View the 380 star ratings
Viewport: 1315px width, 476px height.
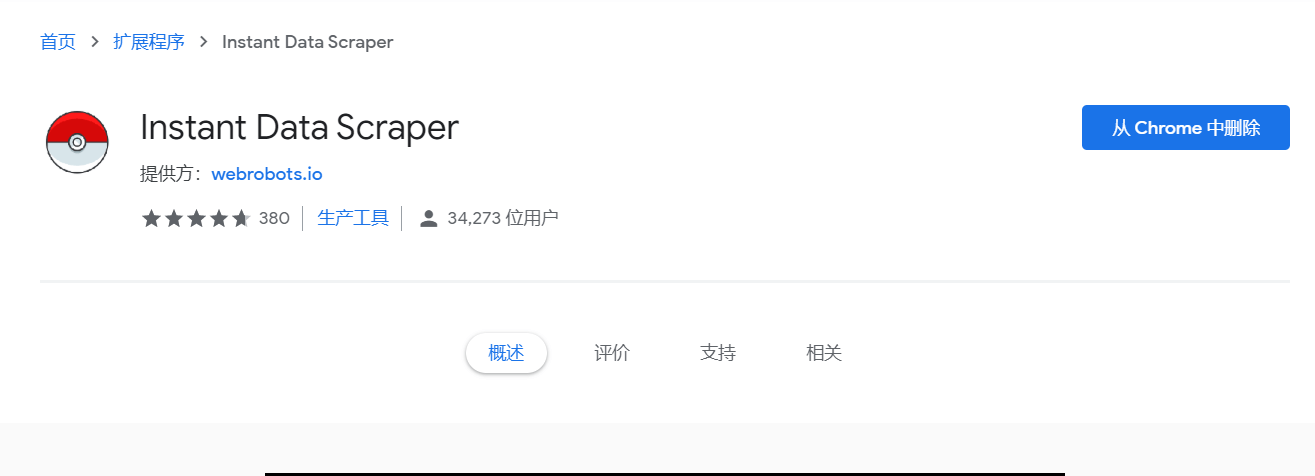[215, 218]
